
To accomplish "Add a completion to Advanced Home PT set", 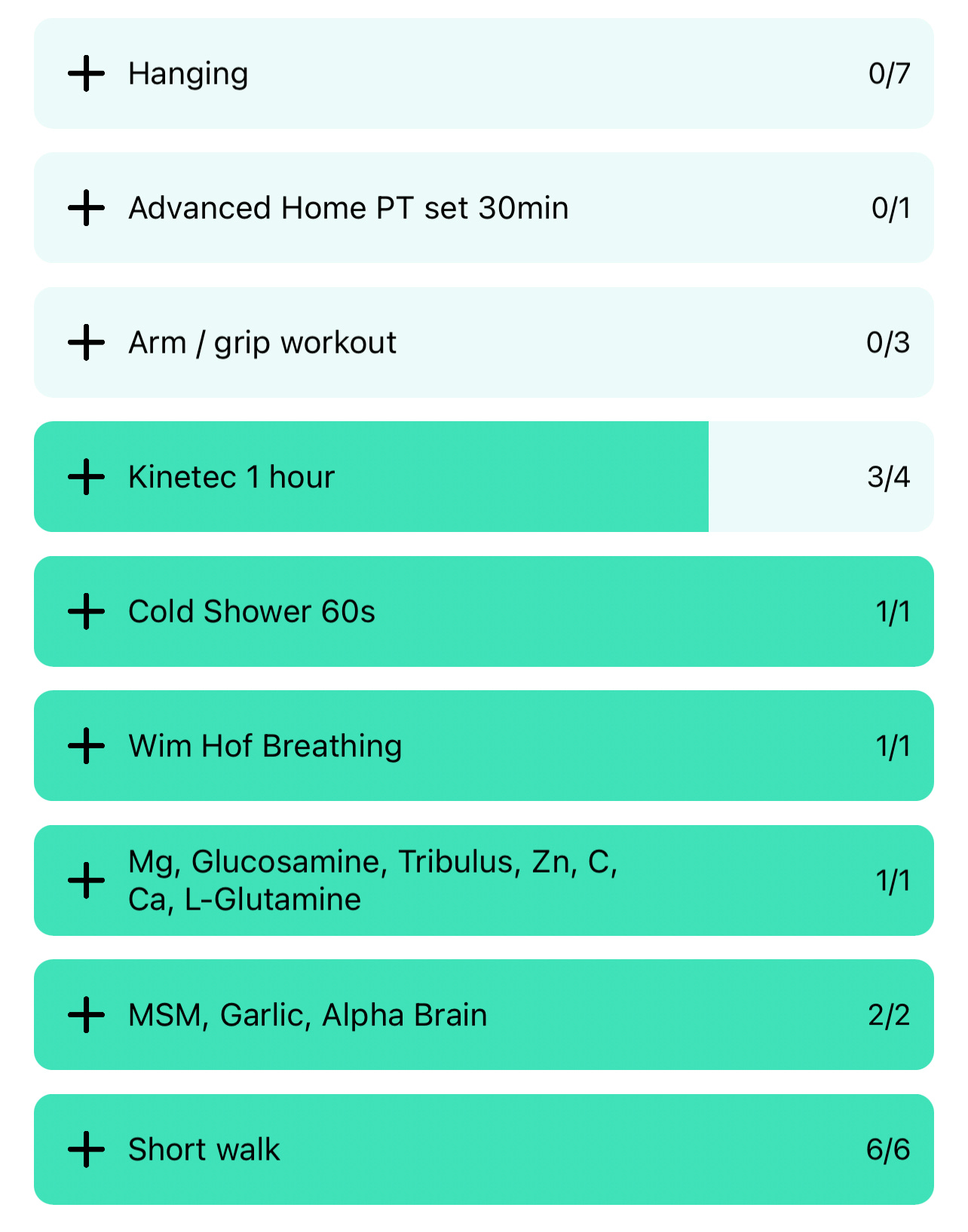I will [x=87, y=208].
